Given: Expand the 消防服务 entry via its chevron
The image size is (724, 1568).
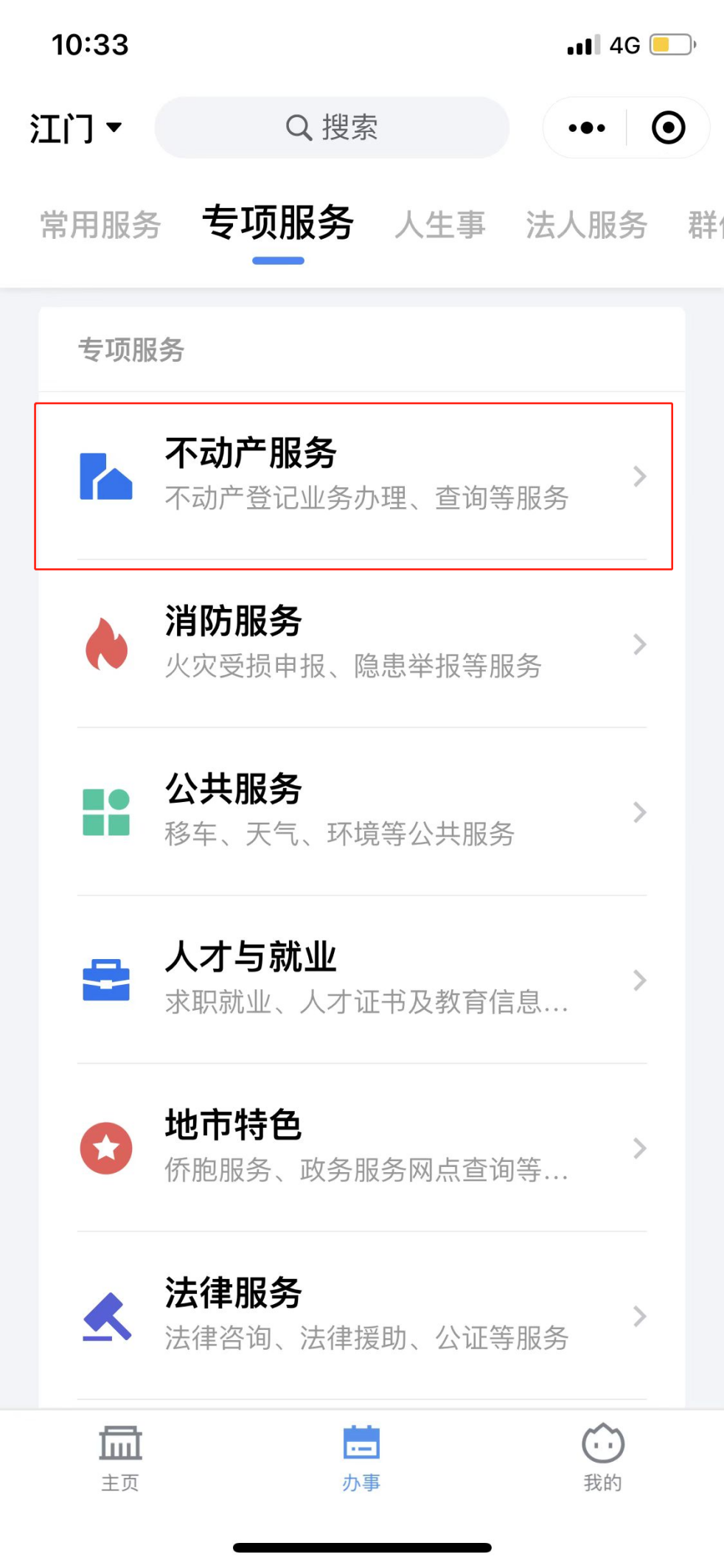Looking at the screenshot, I should point(638,645).
